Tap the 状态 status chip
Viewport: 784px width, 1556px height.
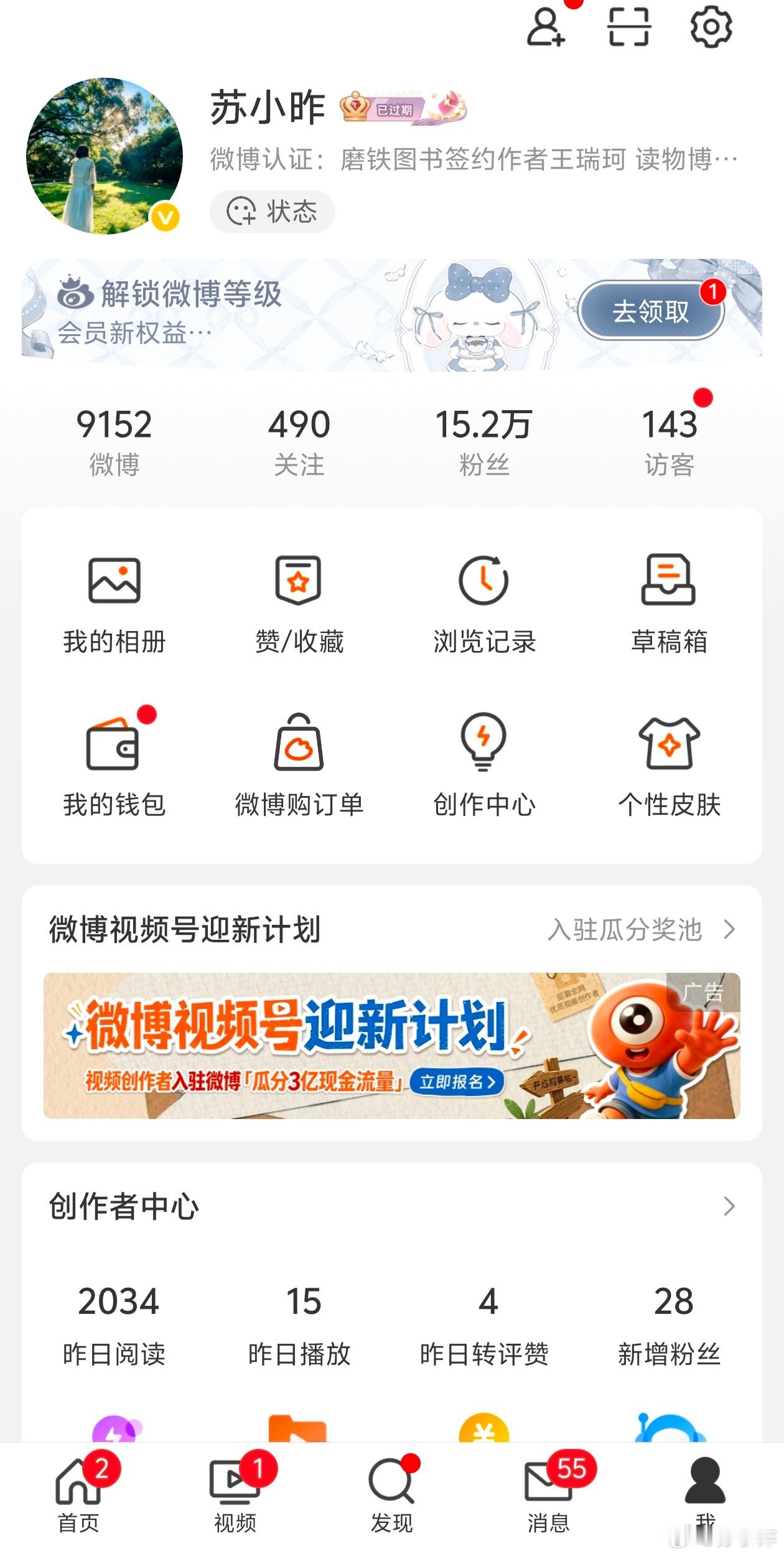tap(272, 212)
